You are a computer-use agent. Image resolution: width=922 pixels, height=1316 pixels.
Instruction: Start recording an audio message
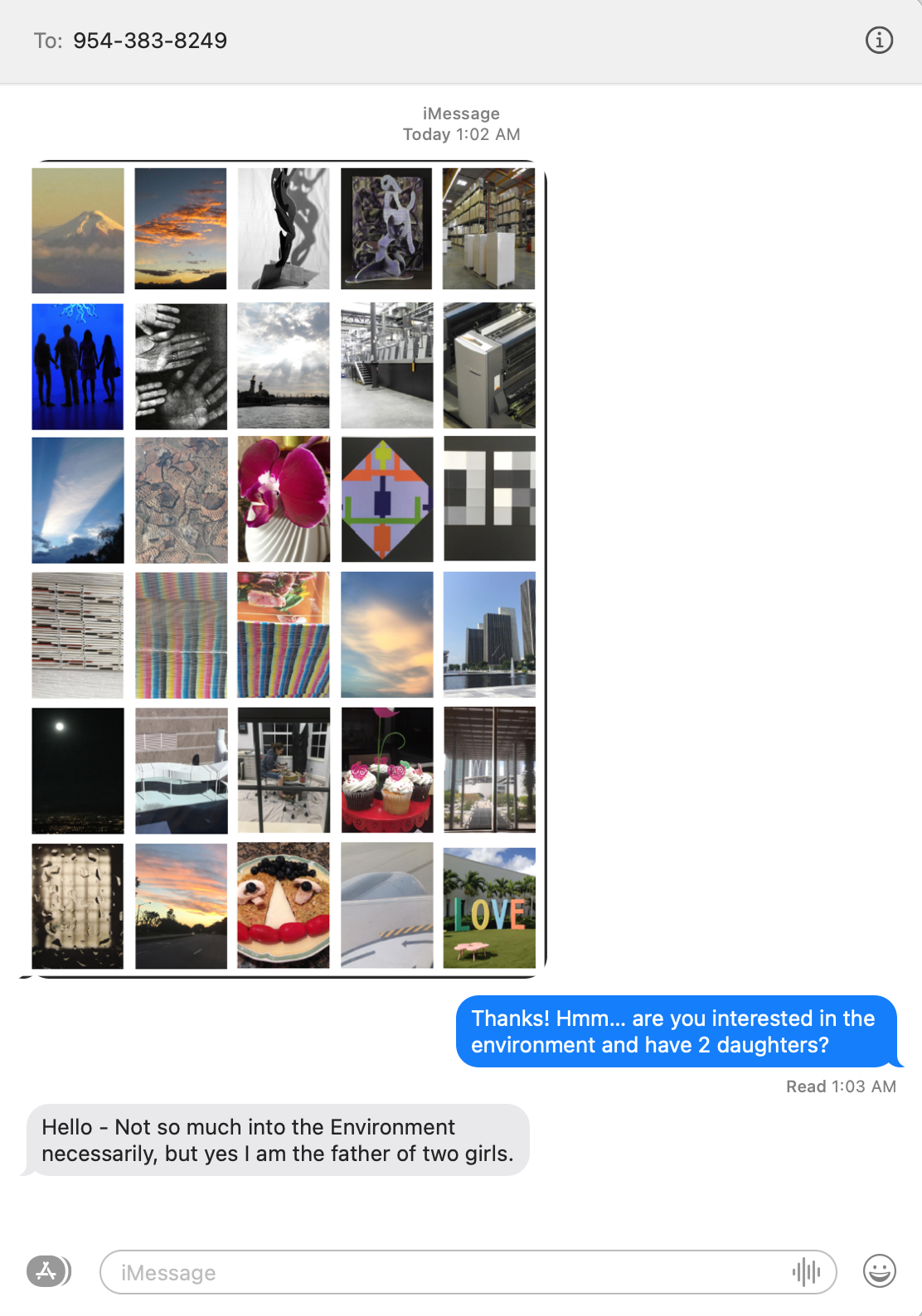tap(806, 1271)
